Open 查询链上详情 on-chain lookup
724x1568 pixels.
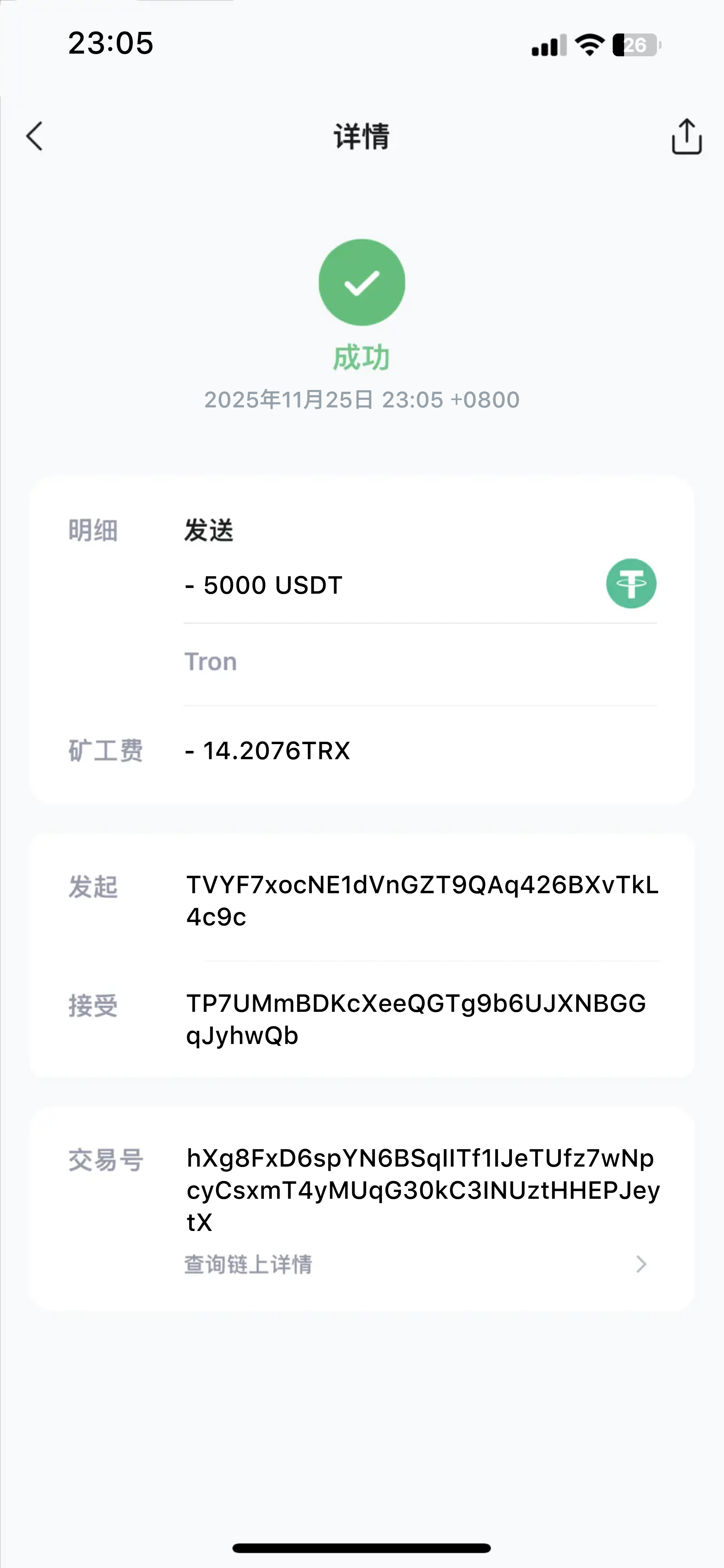point(414,1264)
